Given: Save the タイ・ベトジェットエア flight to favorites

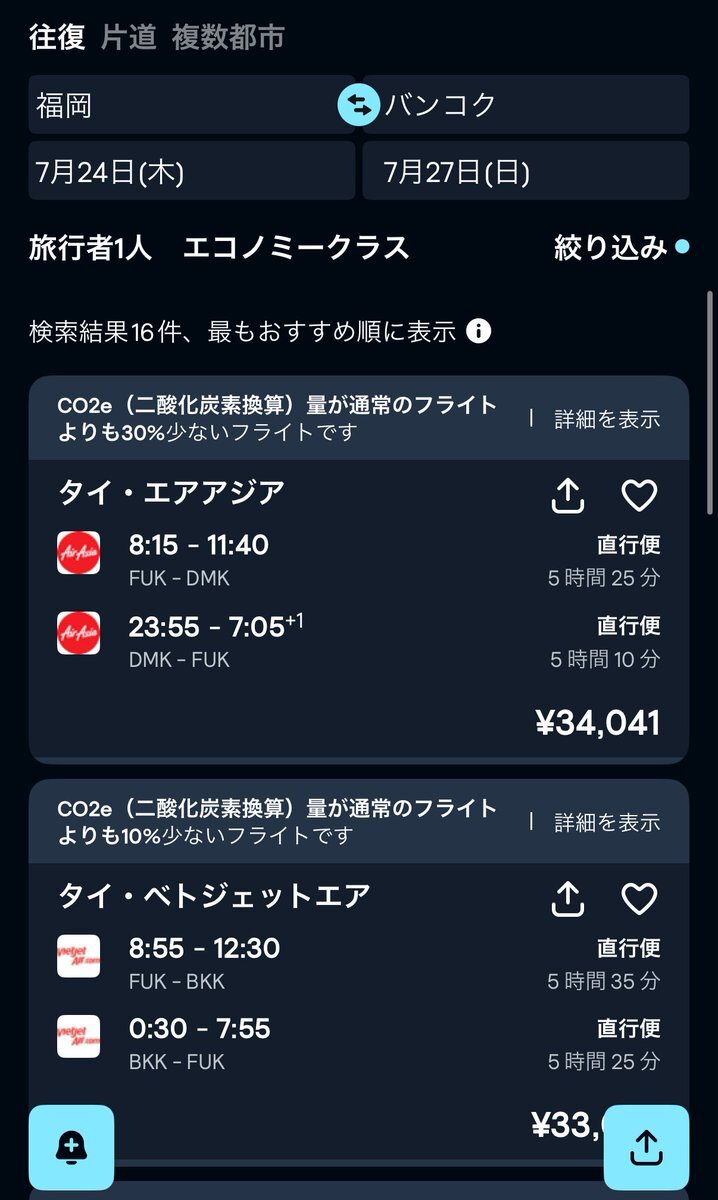Looking at the screenshot, I should click(639, 899).
